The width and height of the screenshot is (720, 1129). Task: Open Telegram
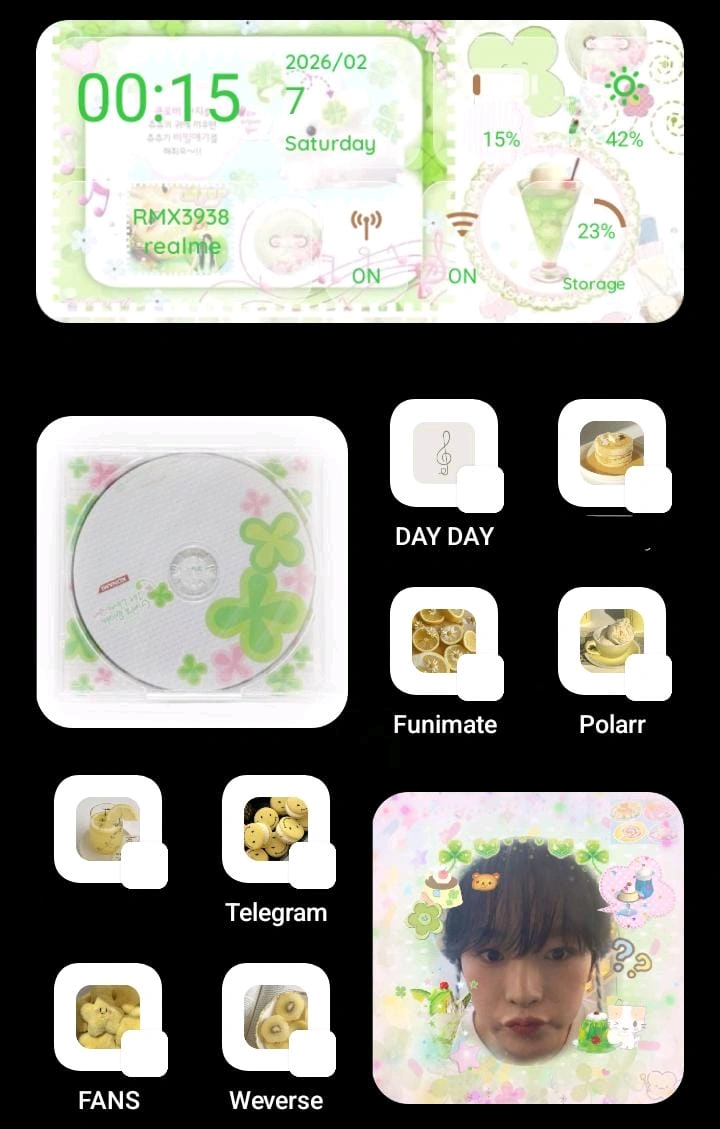pos(276,829)
